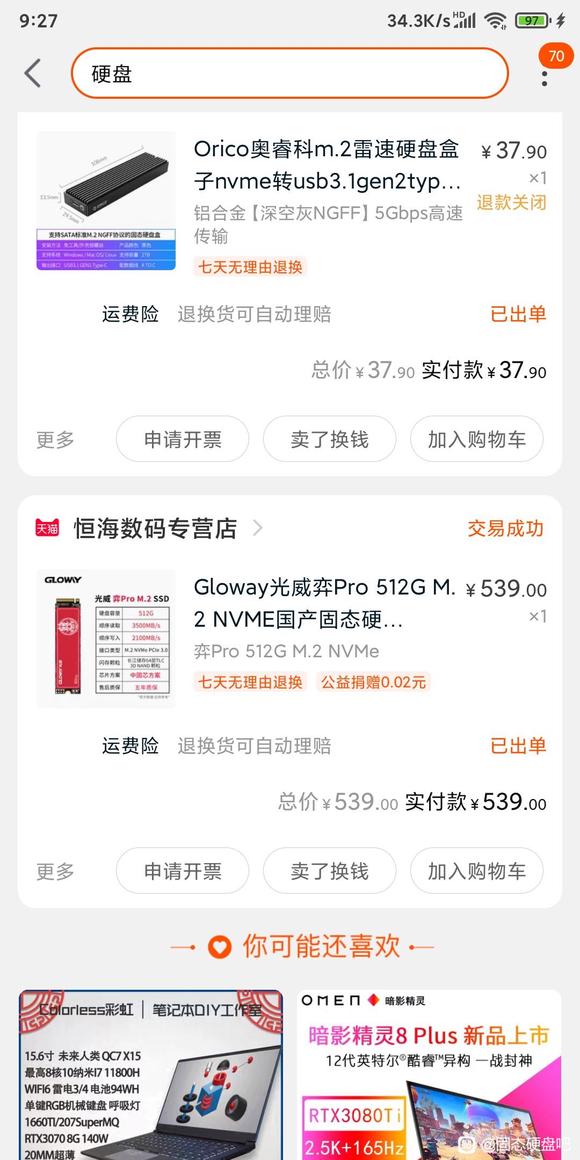
Task: Show 更多 options for the Gloway order
Action: coord(55,871)
